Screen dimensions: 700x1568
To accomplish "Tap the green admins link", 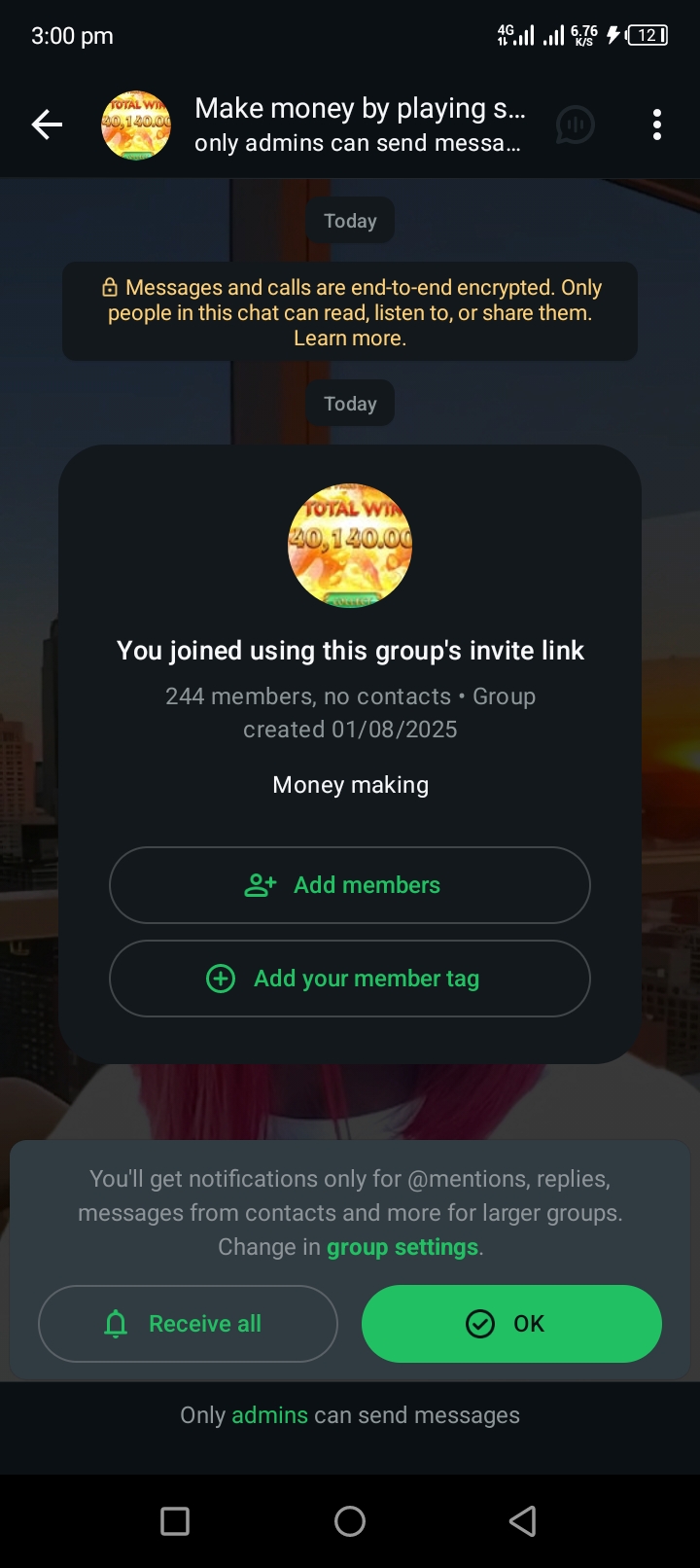I will (x=269, y=1415).
